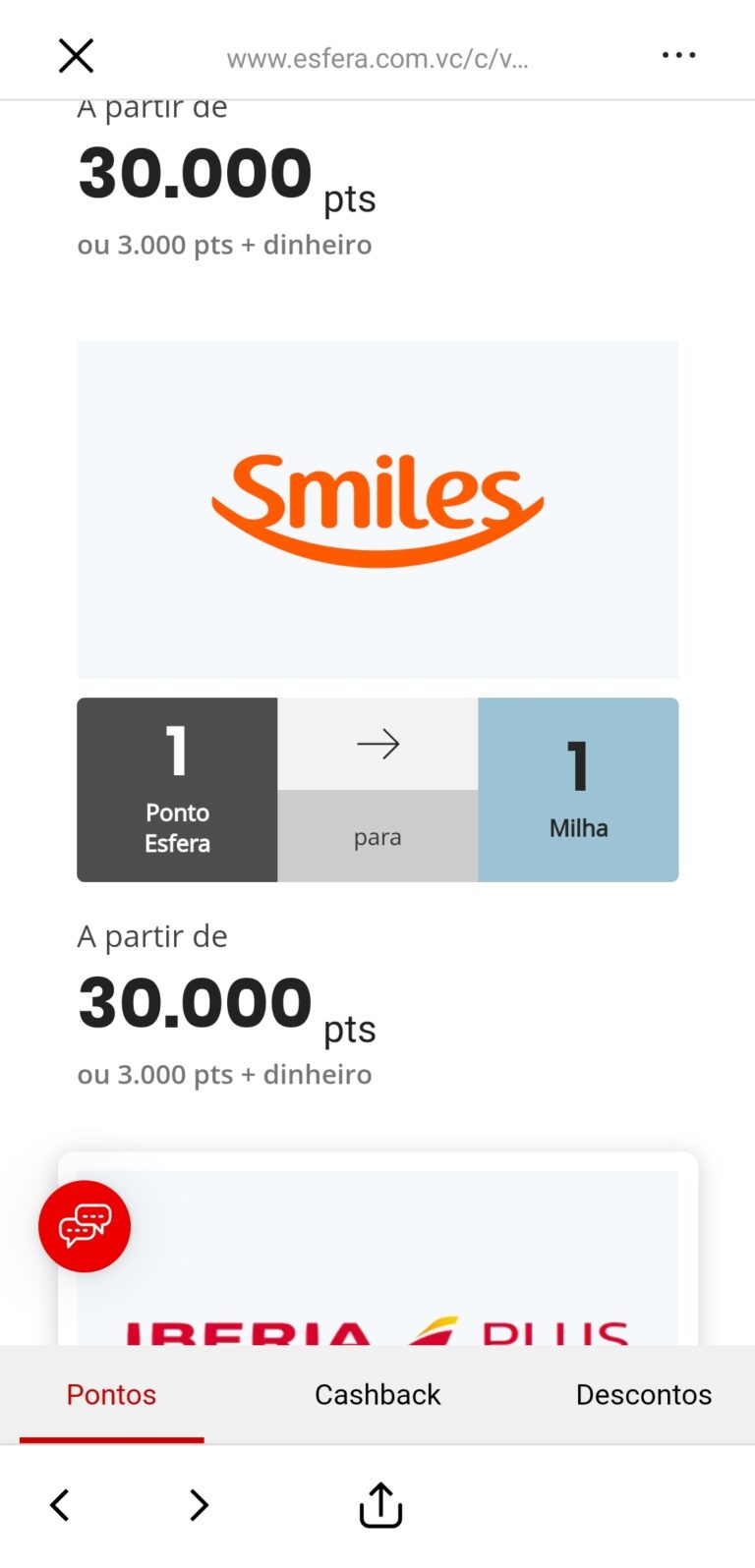Tap the back navigation arrow
Image resolution: width=755 pixels, height=1568 pixels.
pyautogui.click(x=59, y=1504)
